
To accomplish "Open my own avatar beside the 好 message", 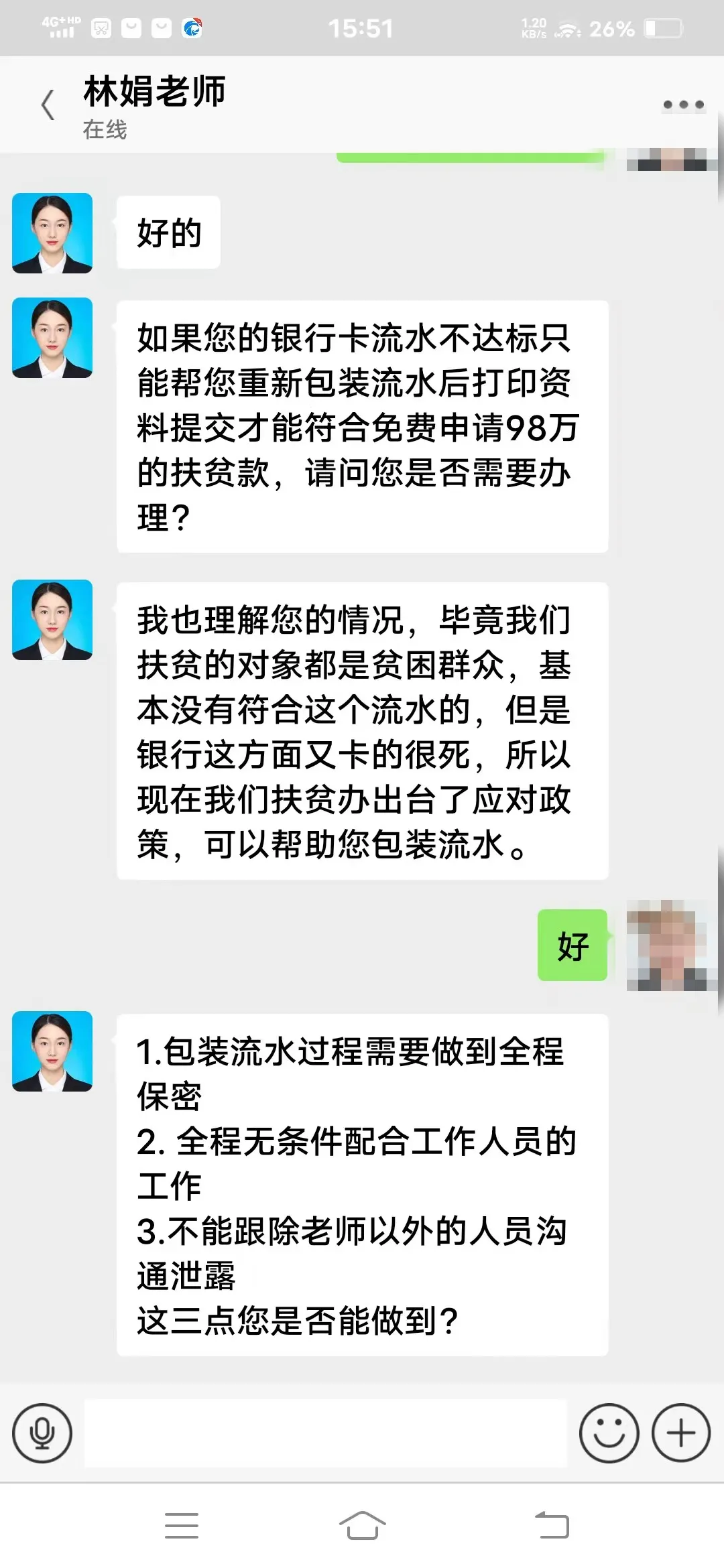I will (x=668, y=945).
